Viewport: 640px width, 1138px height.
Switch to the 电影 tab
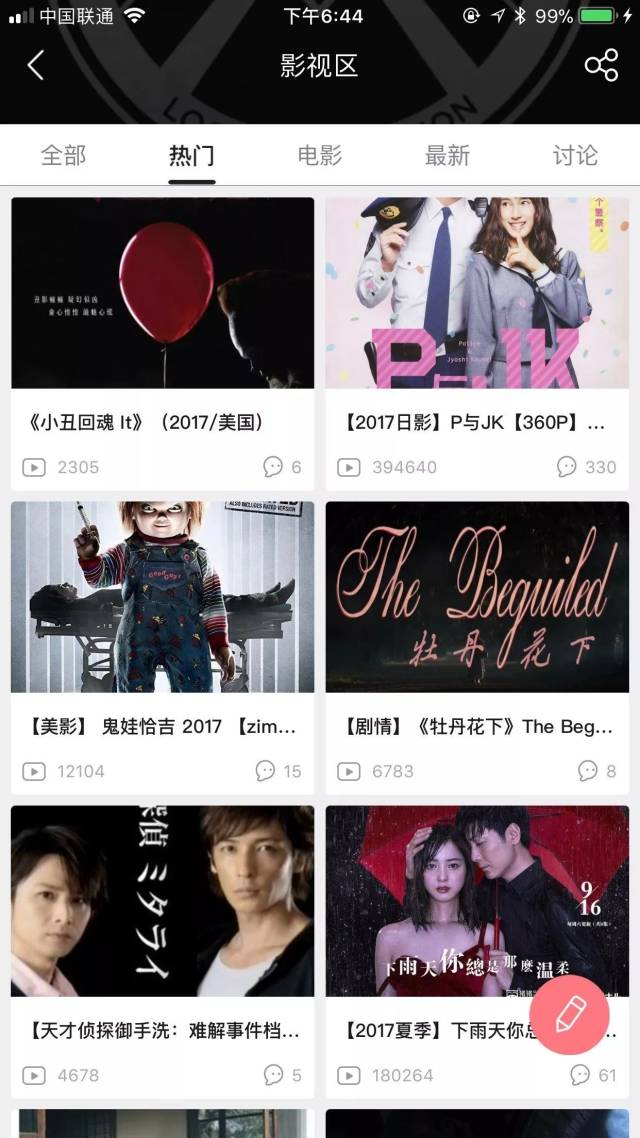point(319,155)
